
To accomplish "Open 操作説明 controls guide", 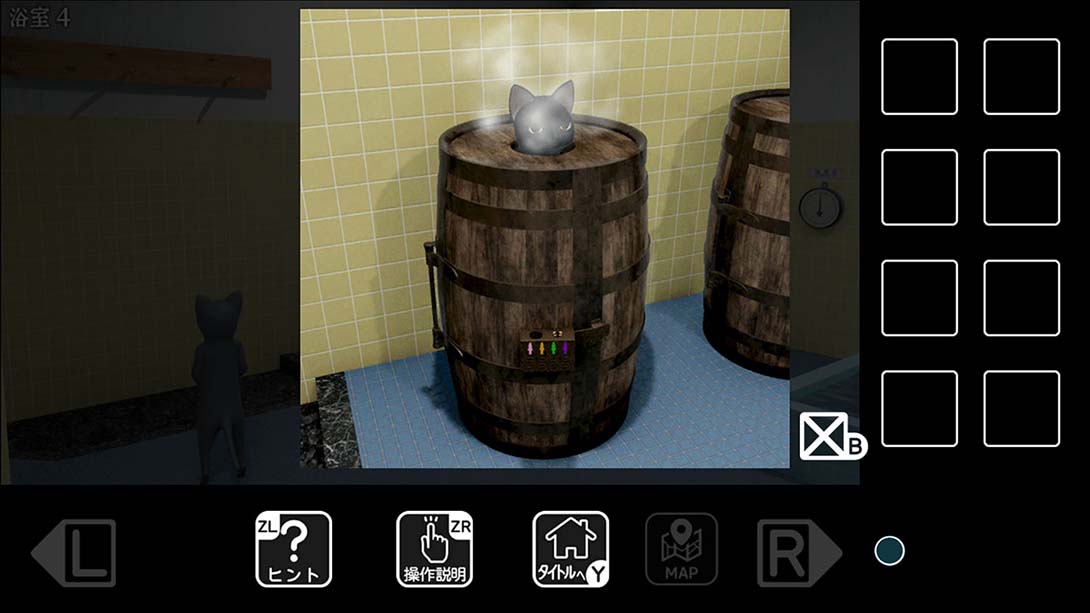I will tap(434, 549).
